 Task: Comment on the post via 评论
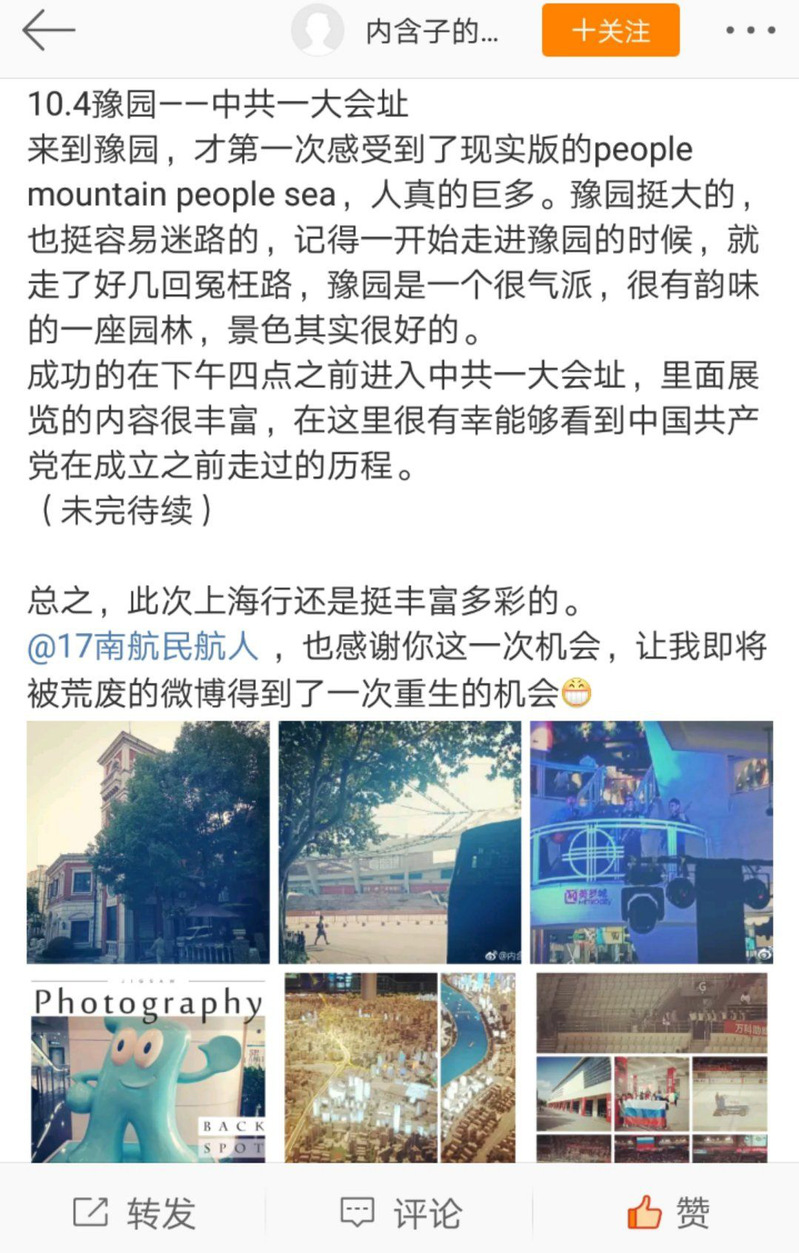tap(400, 1213)
